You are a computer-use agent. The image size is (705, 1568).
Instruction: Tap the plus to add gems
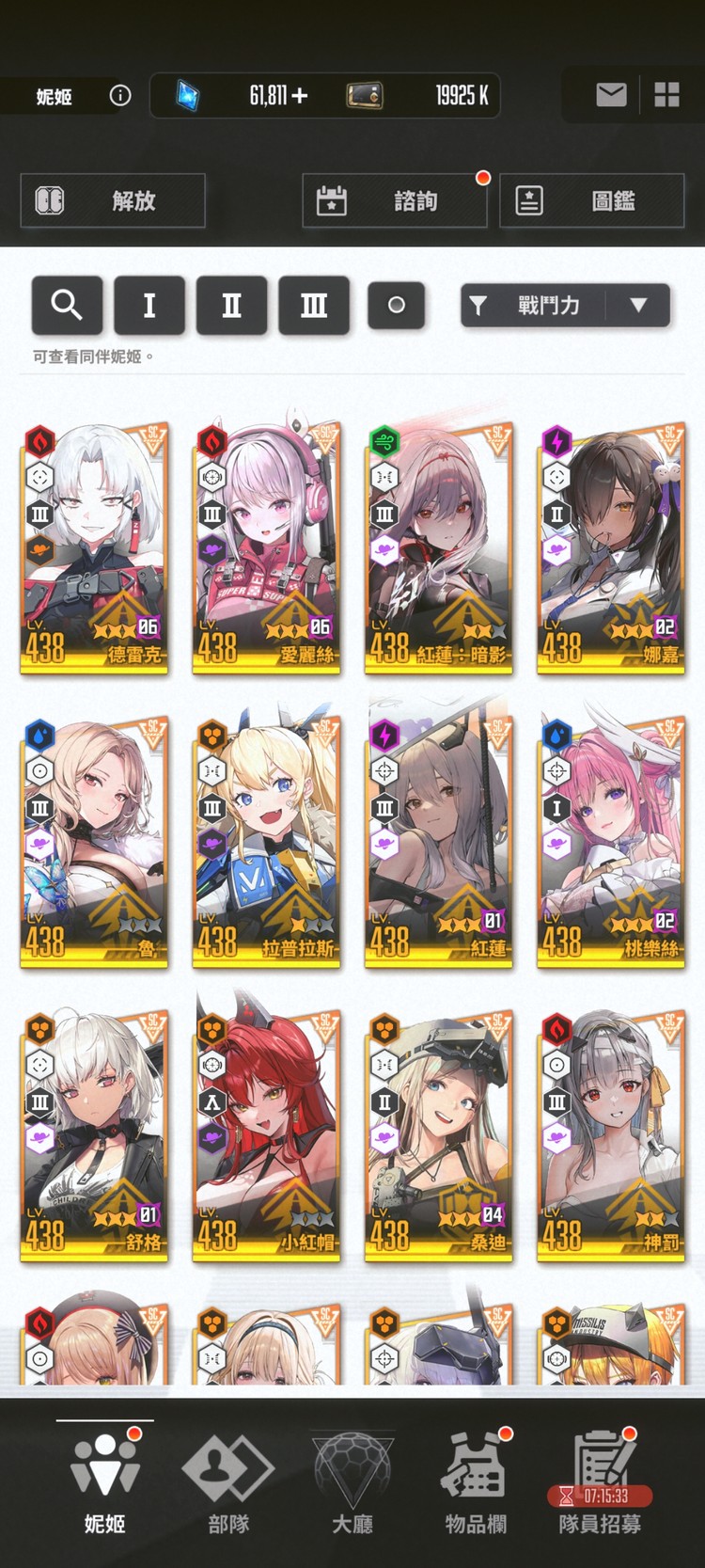point(300,95)
